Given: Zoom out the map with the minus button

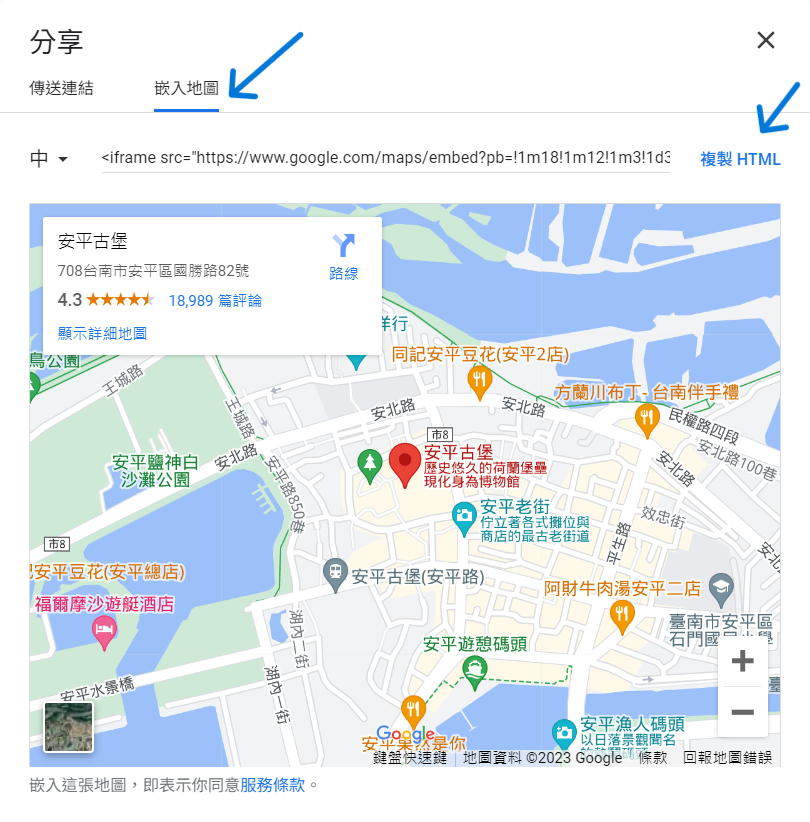Looking at the screenshot, I should point(742,712).
